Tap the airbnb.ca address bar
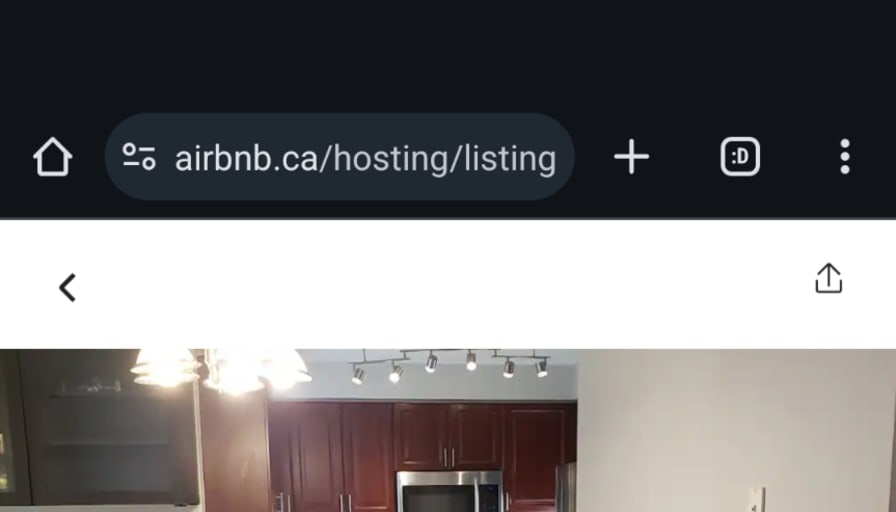The height and width of the screenshot is (512, 896). point(365,158)
